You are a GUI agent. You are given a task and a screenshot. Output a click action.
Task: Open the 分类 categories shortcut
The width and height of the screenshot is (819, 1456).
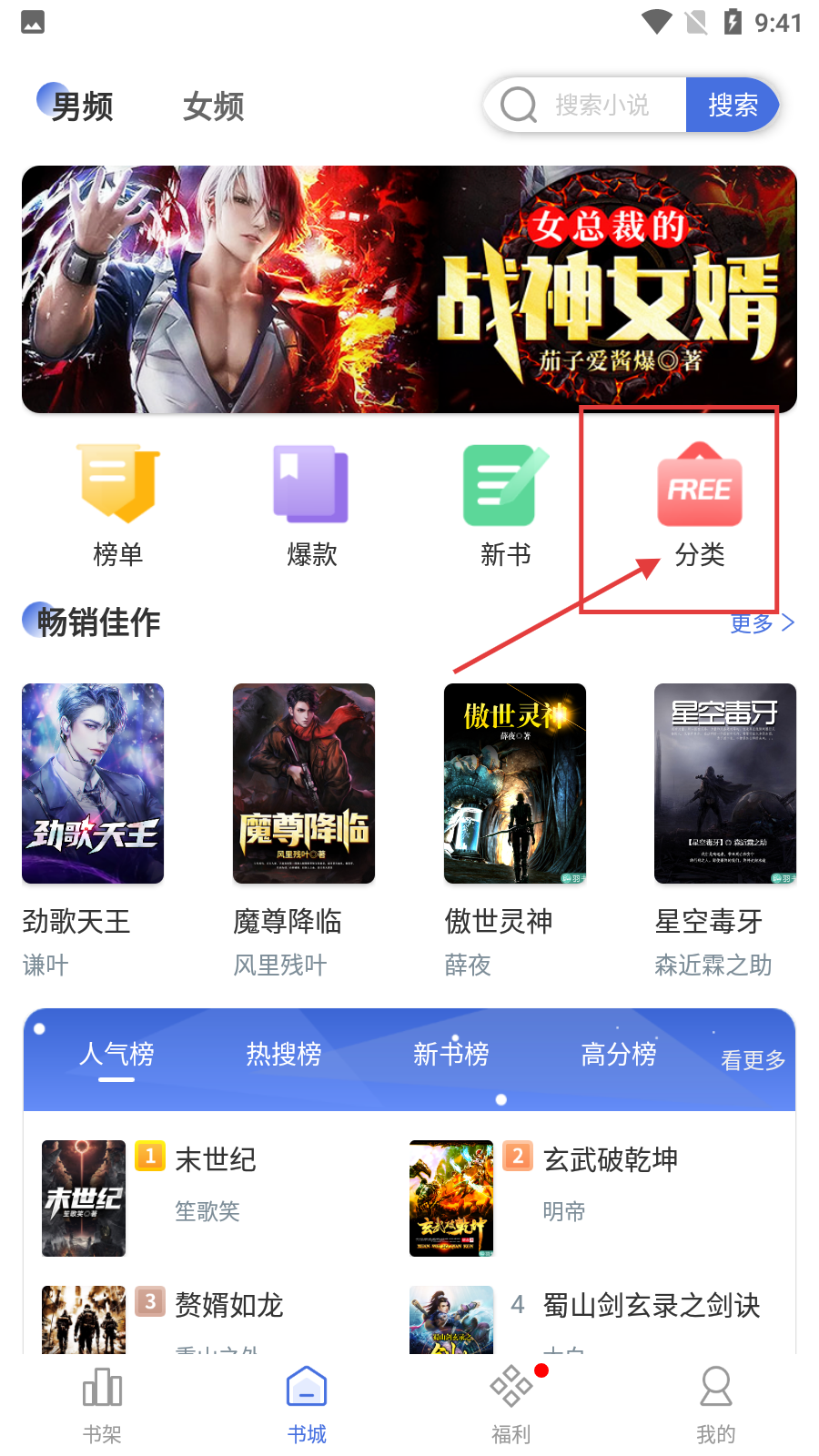pyautogui.click(x=699, y=505)
